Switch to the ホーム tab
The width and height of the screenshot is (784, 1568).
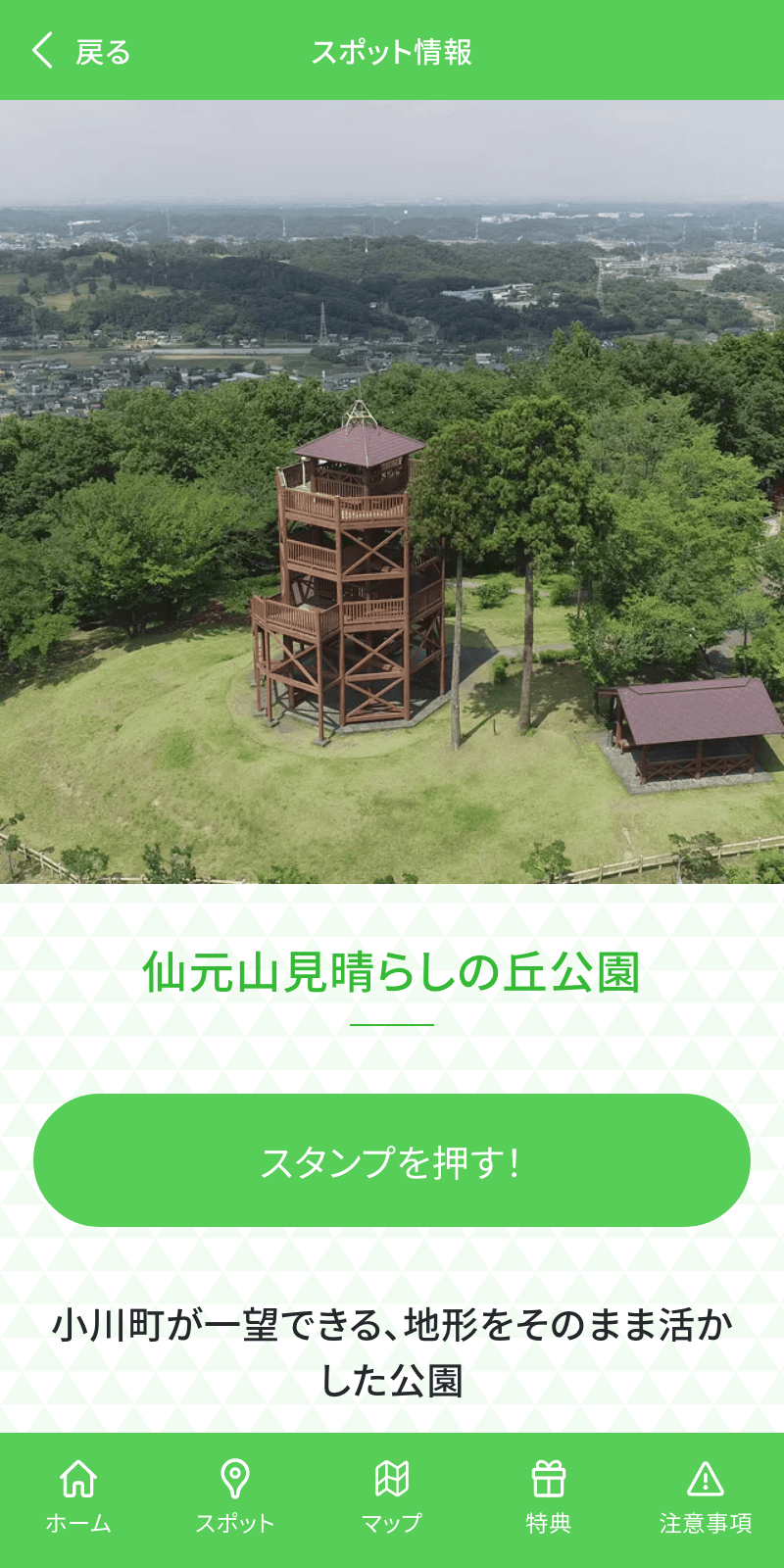pyautogui.click(x=78, y=1522)
